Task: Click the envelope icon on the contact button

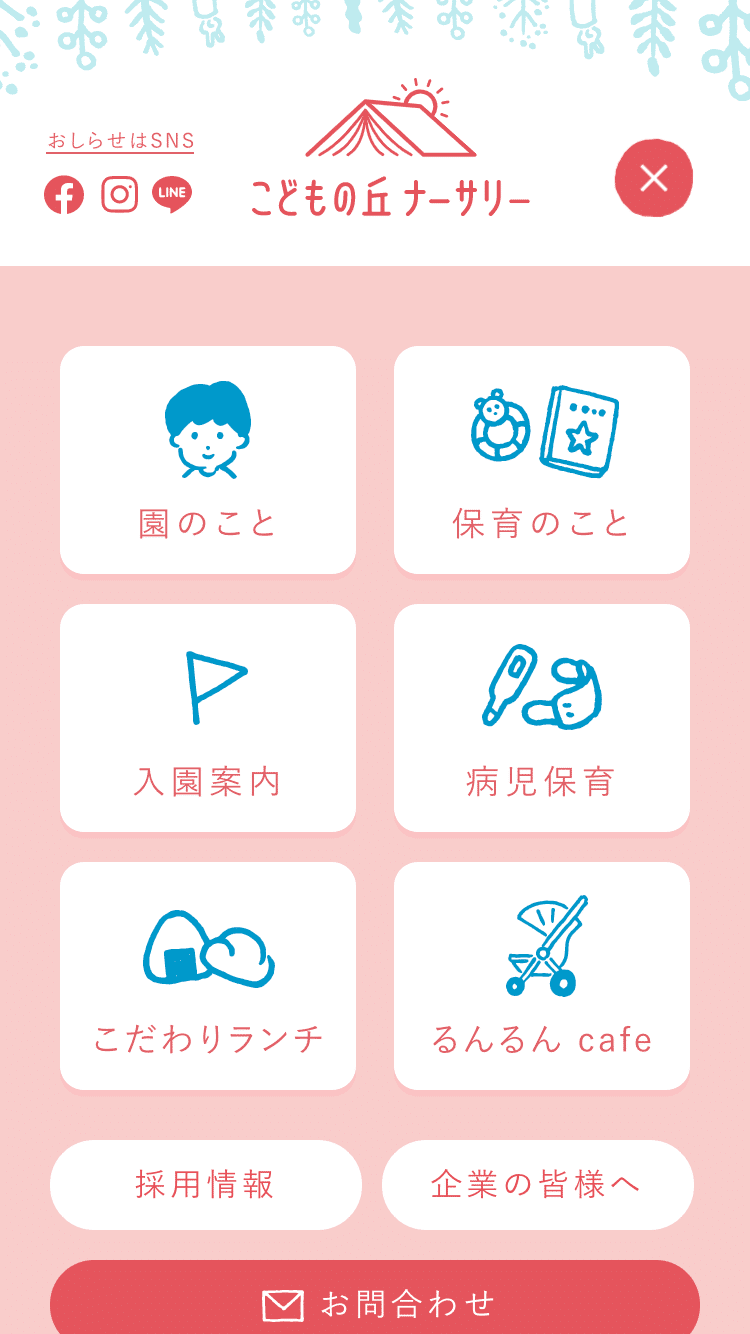Action: point(283,1303)
